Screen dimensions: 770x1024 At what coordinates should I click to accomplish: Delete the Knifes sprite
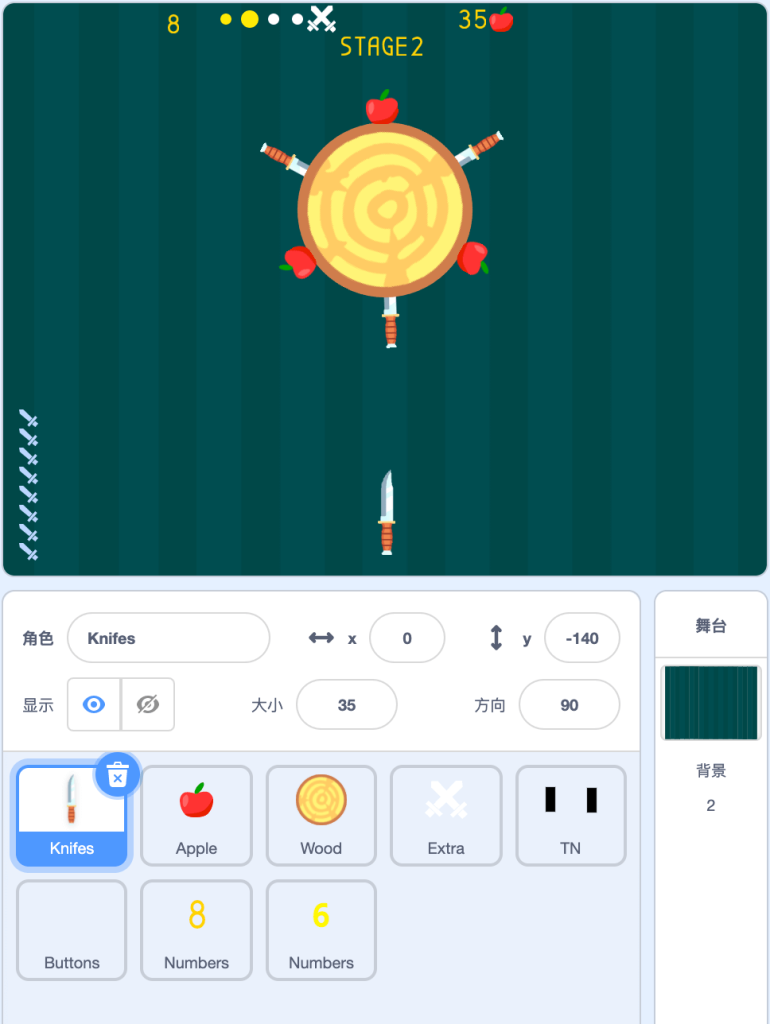[118, 776]
